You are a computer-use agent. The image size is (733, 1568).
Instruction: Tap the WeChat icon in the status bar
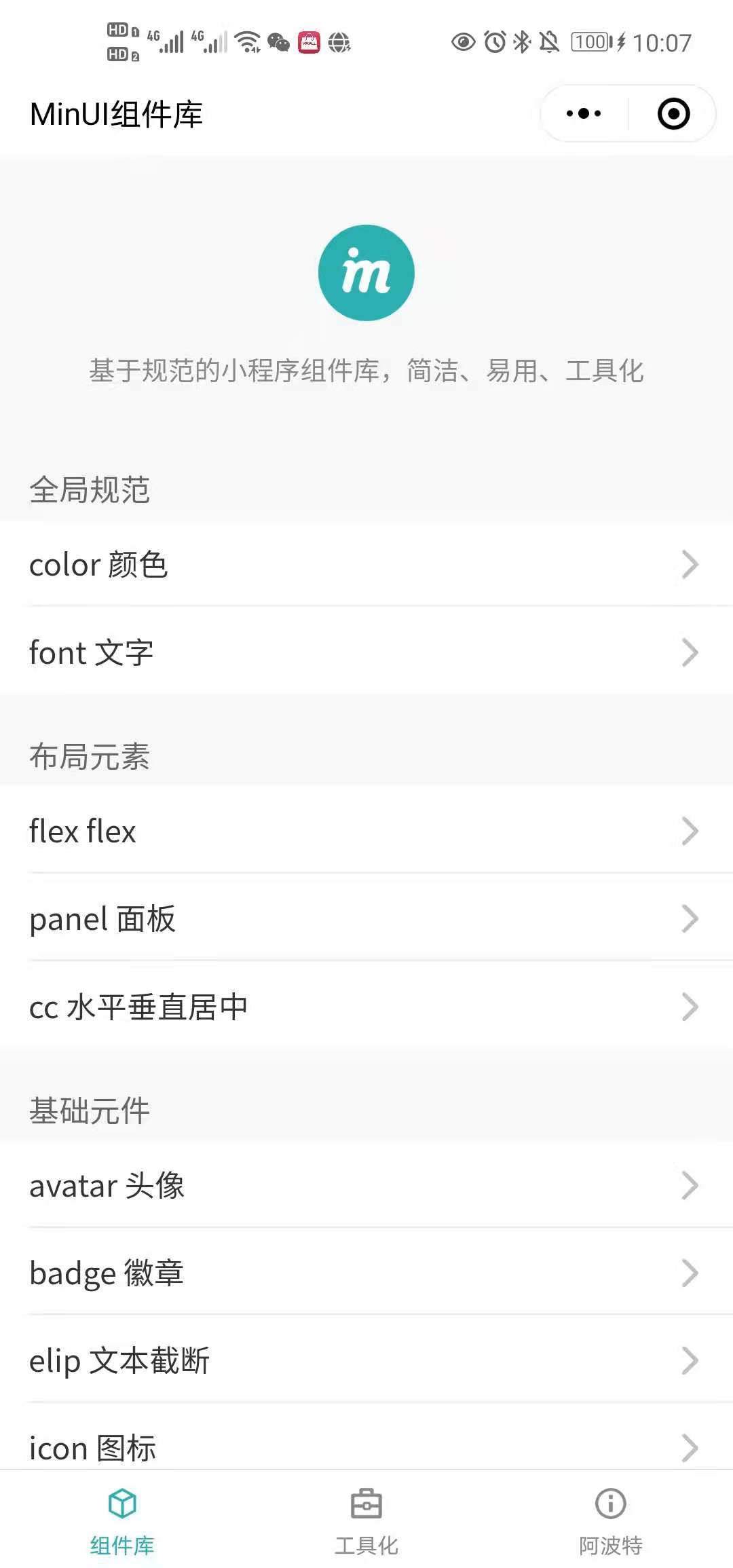coord(277,42)
